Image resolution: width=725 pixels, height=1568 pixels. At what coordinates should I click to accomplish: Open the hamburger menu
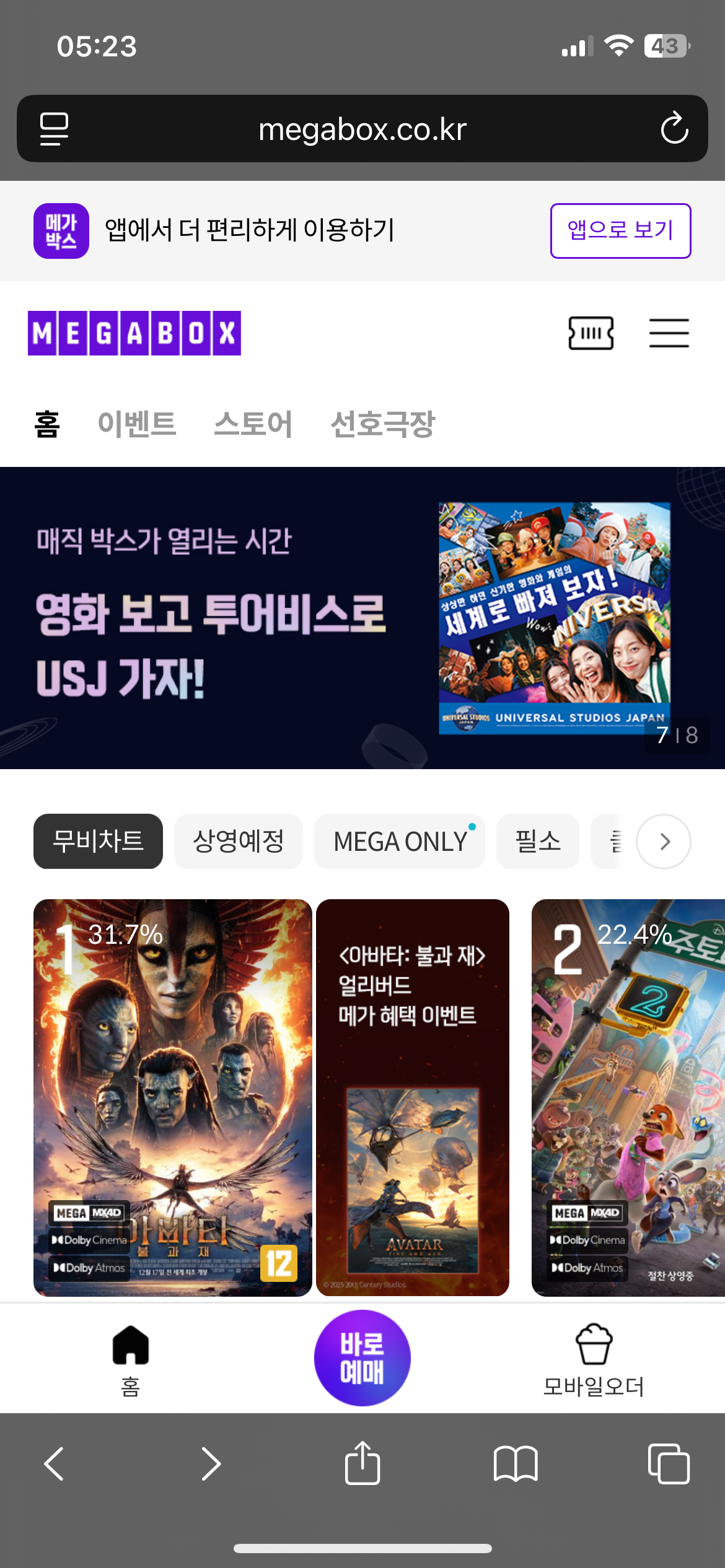click(x=669, y=333)
